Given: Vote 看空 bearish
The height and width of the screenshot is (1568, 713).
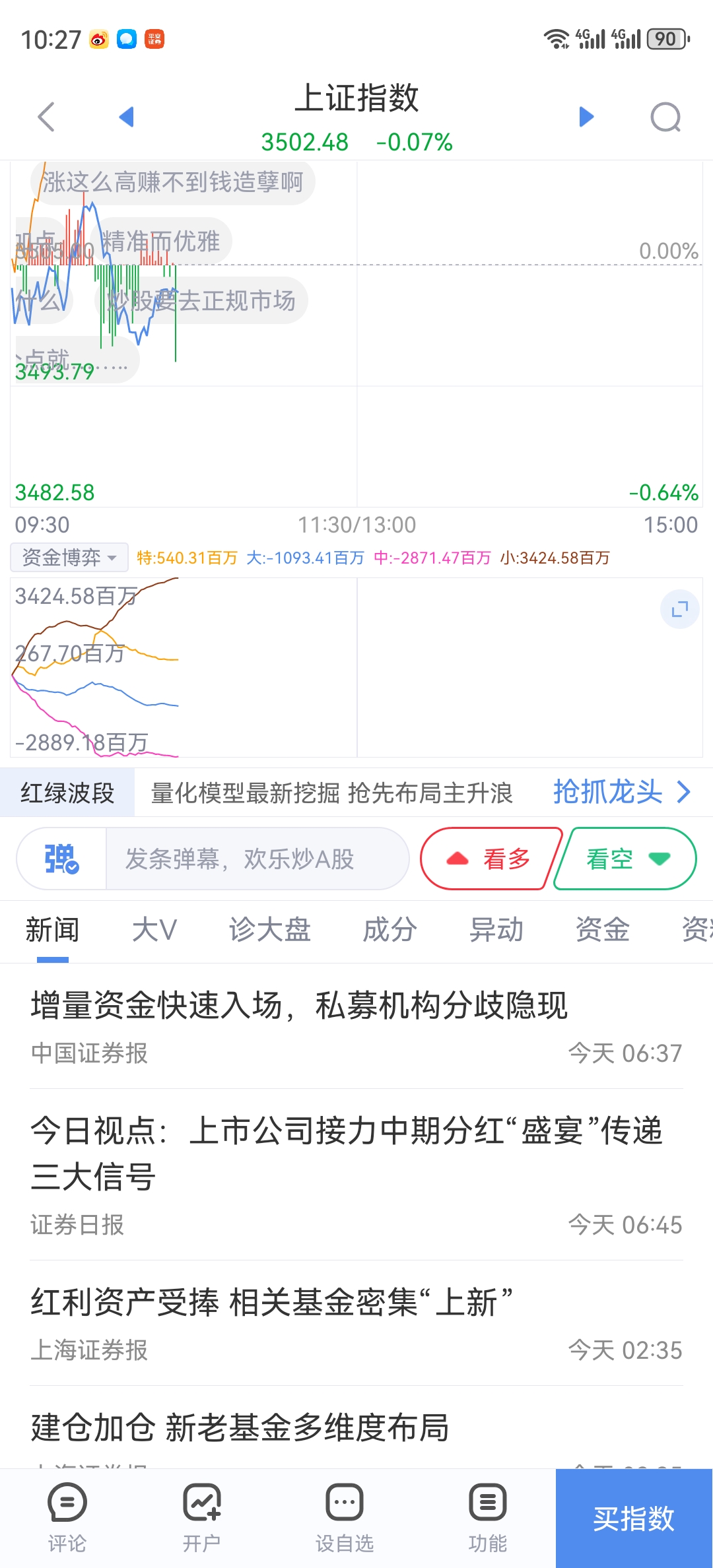Looking at the screenshot, I should (626, 859).
